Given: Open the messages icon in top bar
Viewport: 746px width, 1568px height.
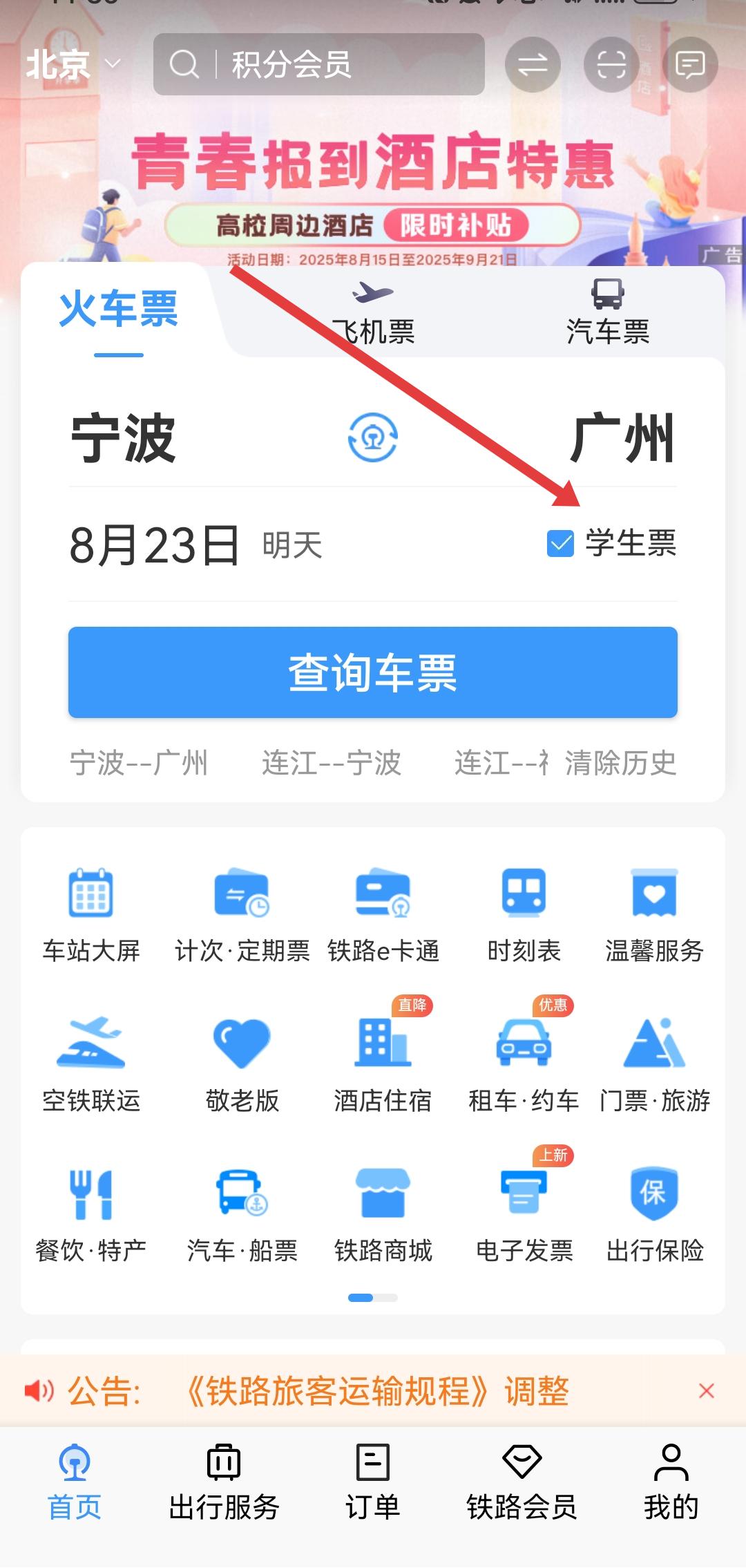Looking at the screenshot, I should 689,65.
